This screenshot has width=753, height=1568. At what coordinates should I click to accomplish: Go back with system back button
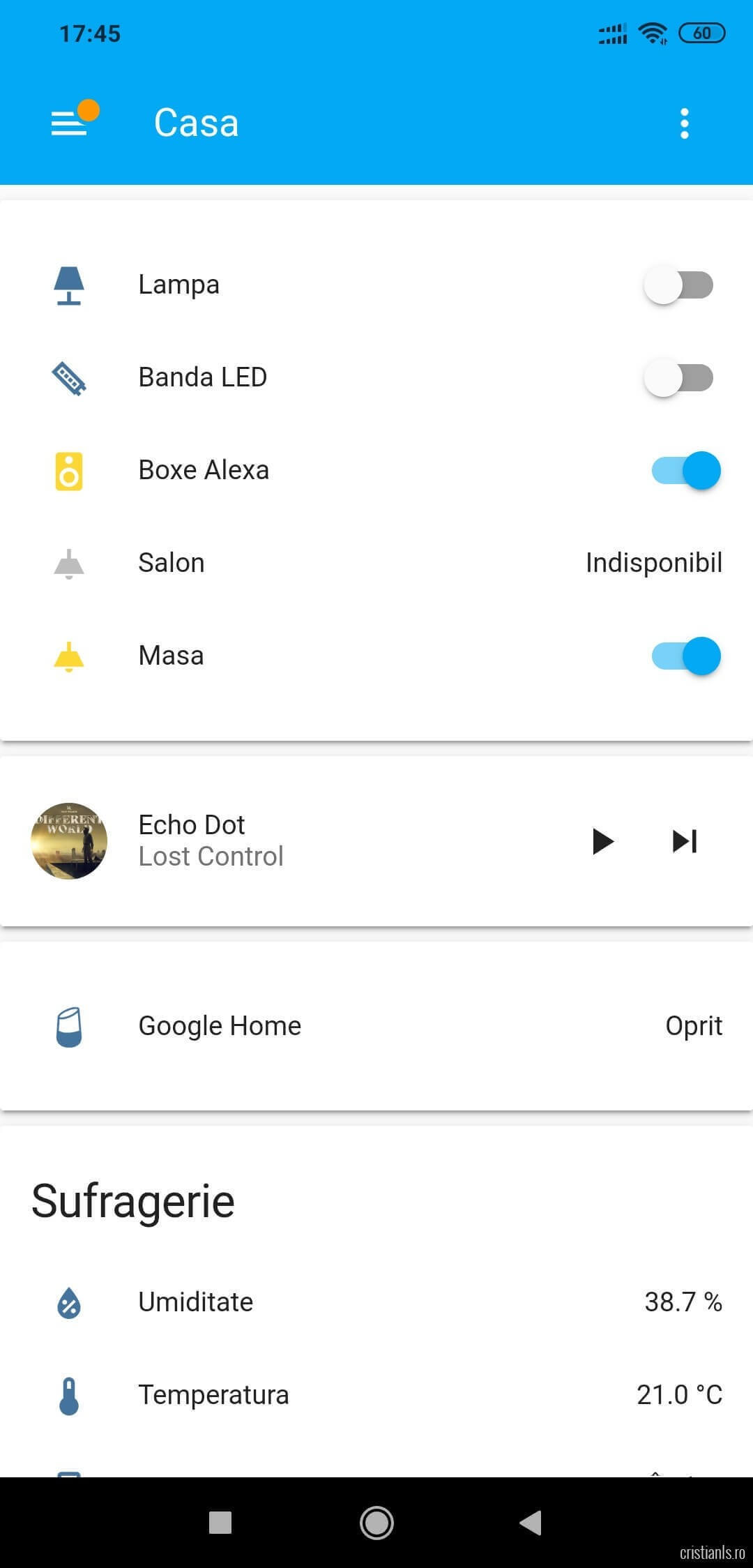coord(531,1522)
